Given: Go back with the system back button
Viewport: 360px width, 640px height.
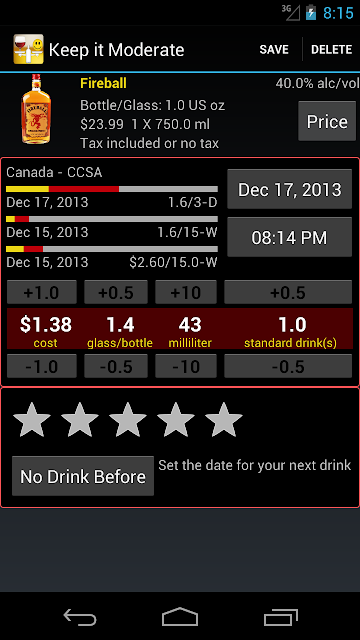Looking at the screenshot, I should point(80,617).
